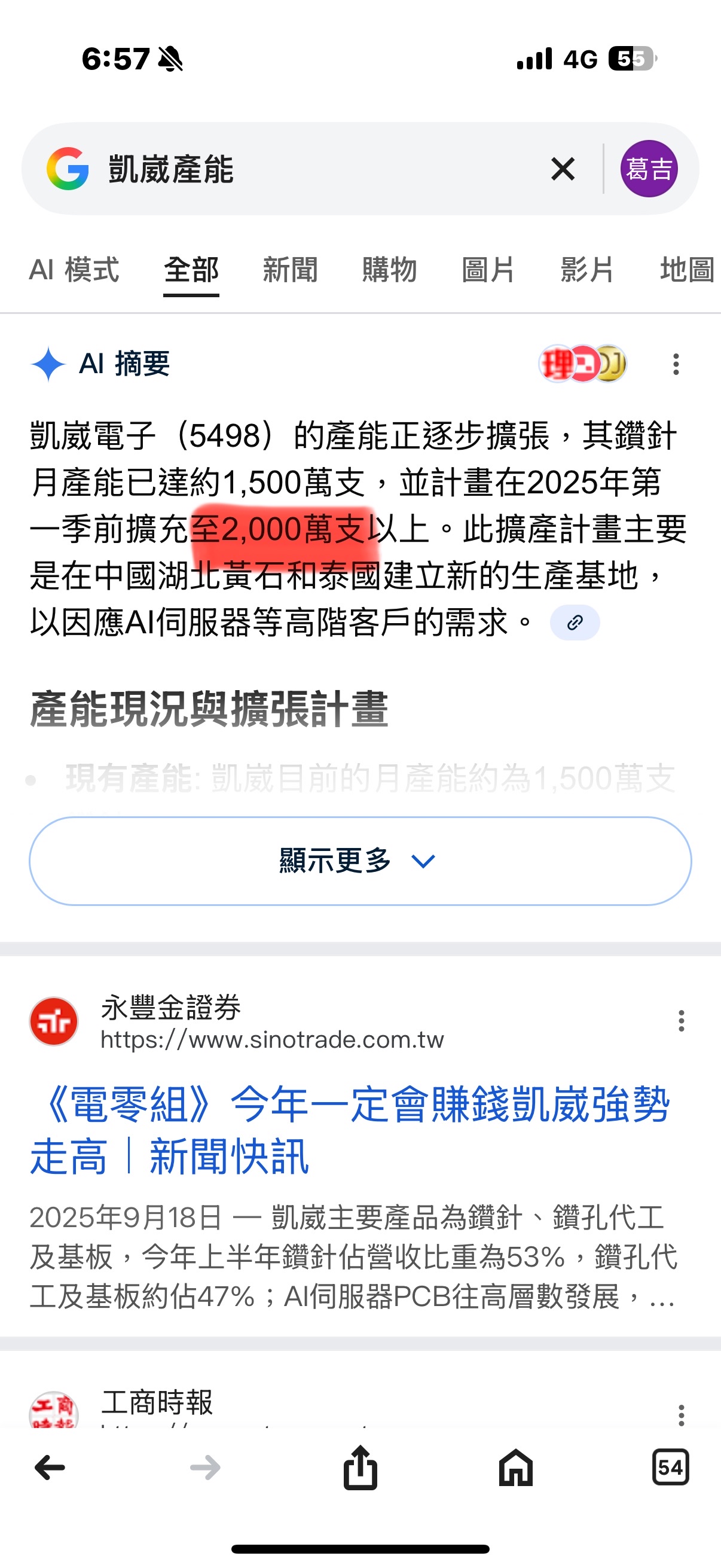Open the 54 open tabs switcher
The height and width of the screenshot is (1568, 721).
(x=670, y=1468)
